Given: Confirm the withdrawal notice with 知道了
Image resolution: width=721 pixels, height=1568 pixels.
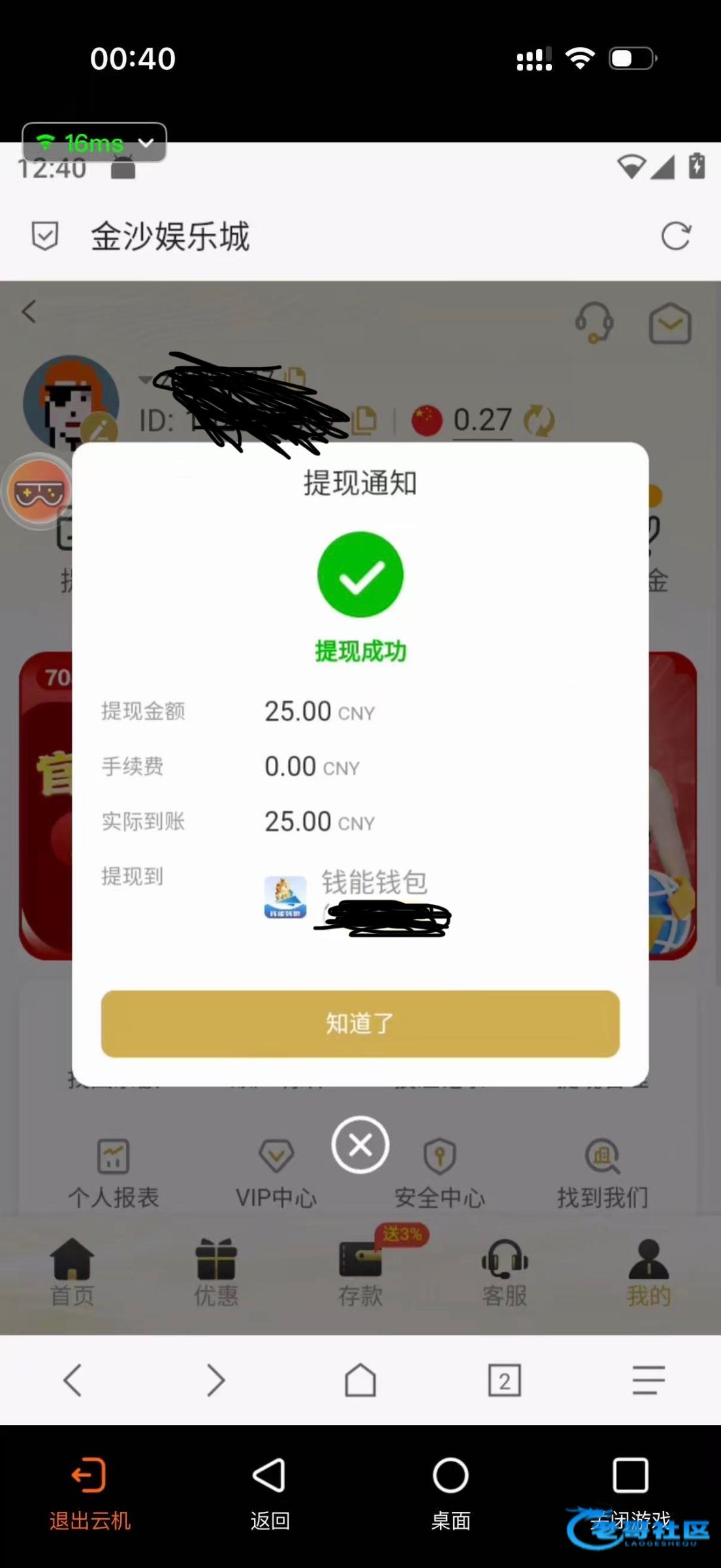Looking at the screenshot, I should tap(360, 1023).
